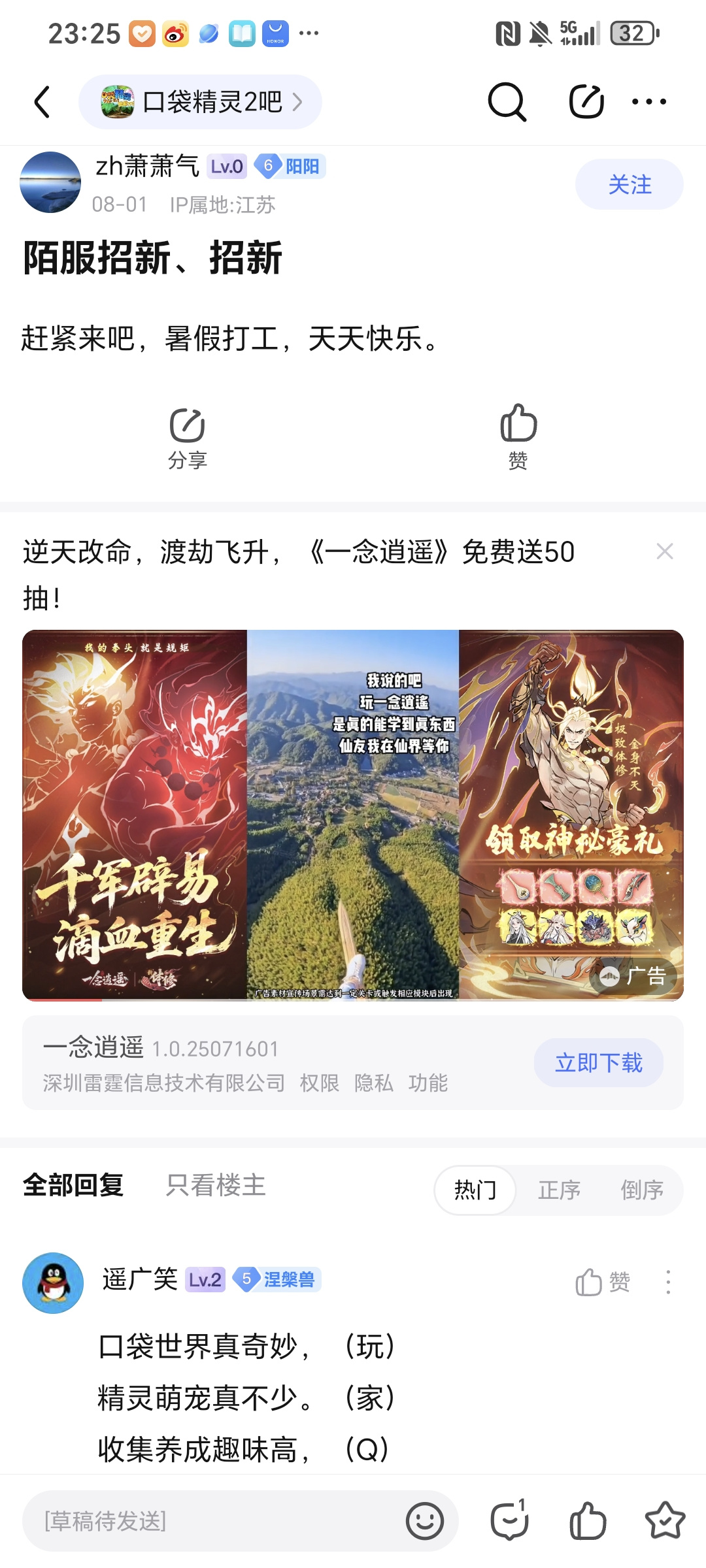The image size is (706, 1568).
Task: Open the 隐私 link in ad card
Action: tap(374, 1083)
